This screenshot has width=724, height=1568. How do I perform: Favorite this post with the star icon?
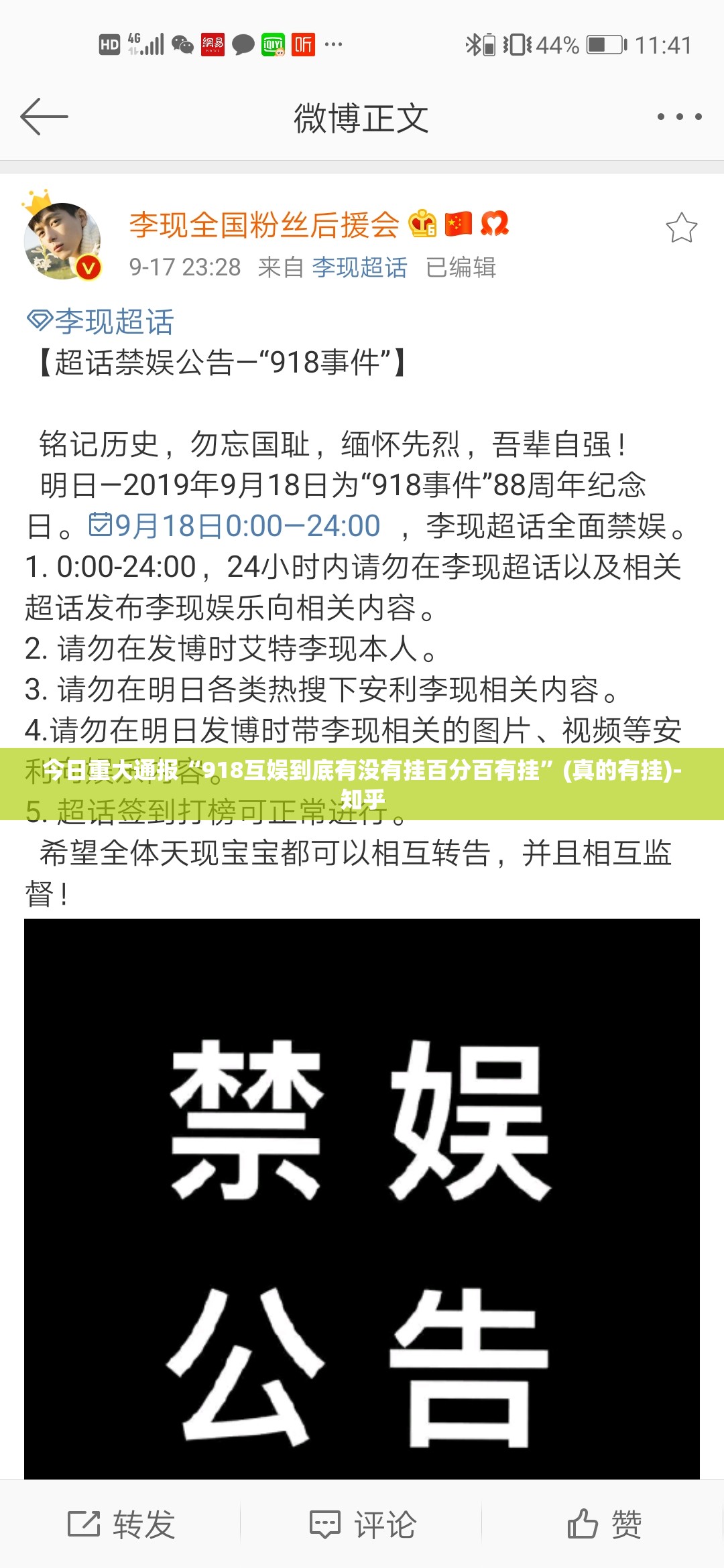[681, 228]
